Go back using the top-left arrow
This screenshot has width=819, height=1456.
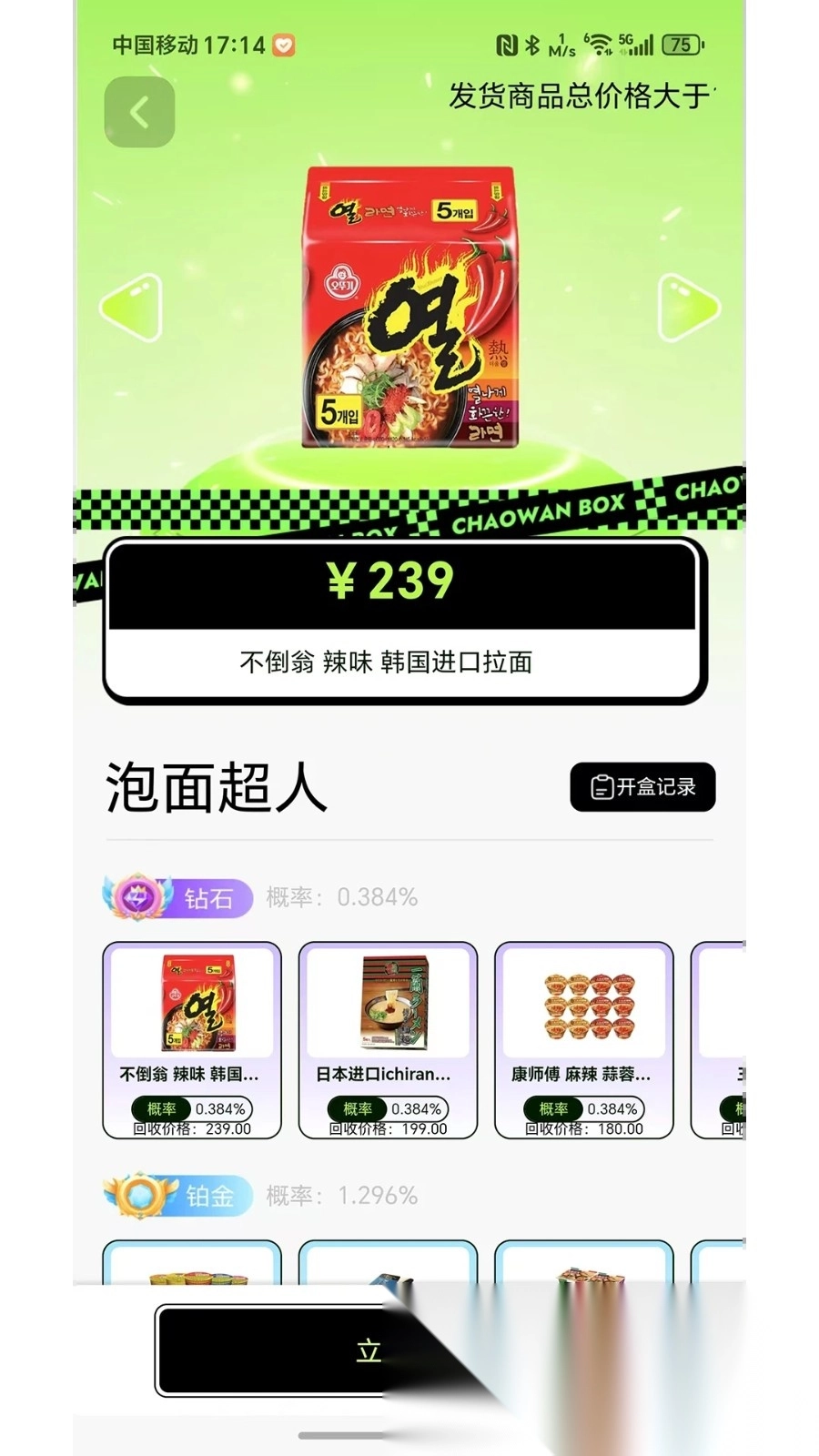tap(139, 112)
